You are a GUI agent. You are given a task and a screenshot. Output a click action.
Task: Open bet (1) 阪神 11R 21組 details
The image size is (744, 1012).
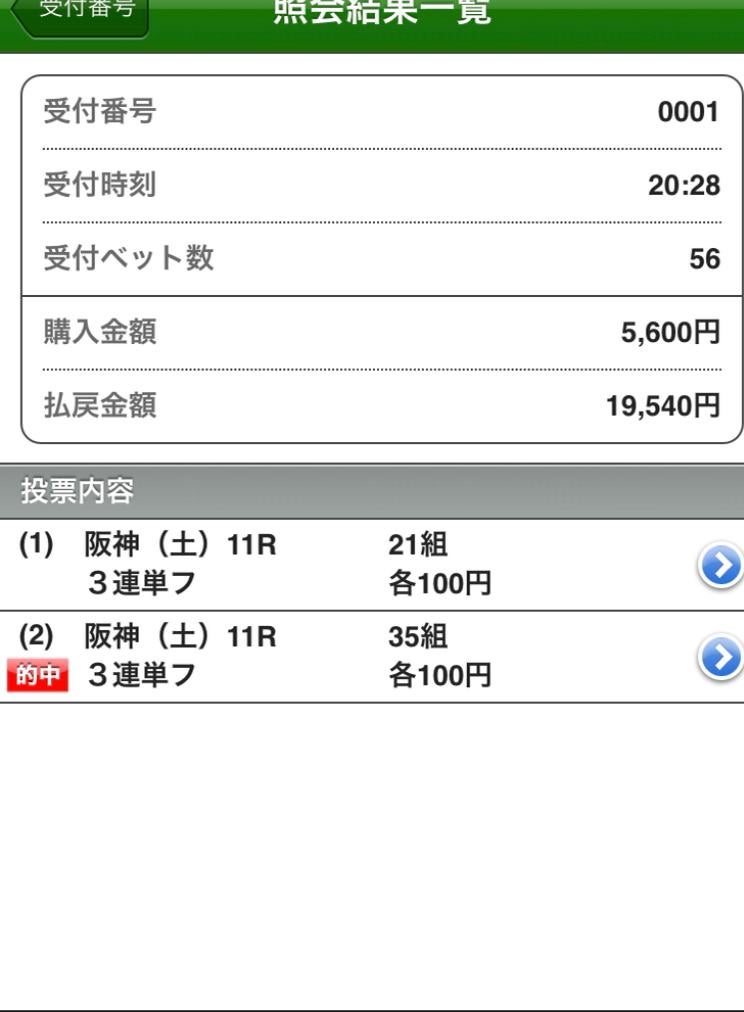tap(720, 565)
